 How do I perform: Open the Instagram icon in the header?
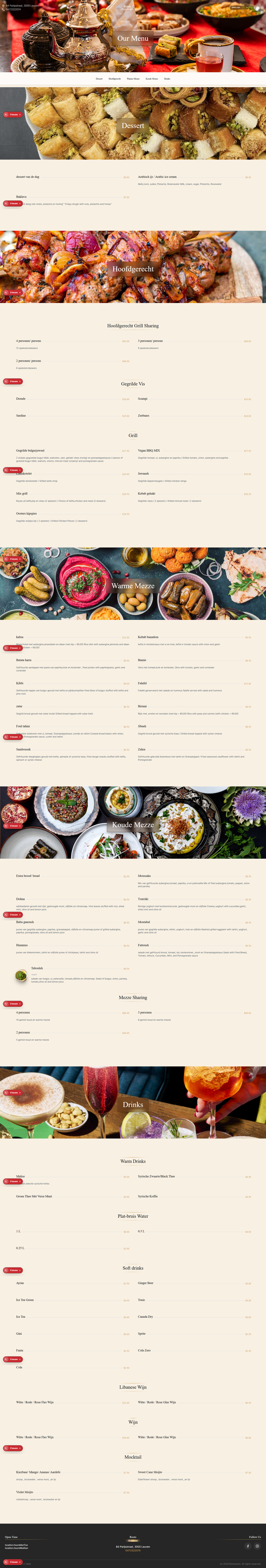click(x=262, y=8)
